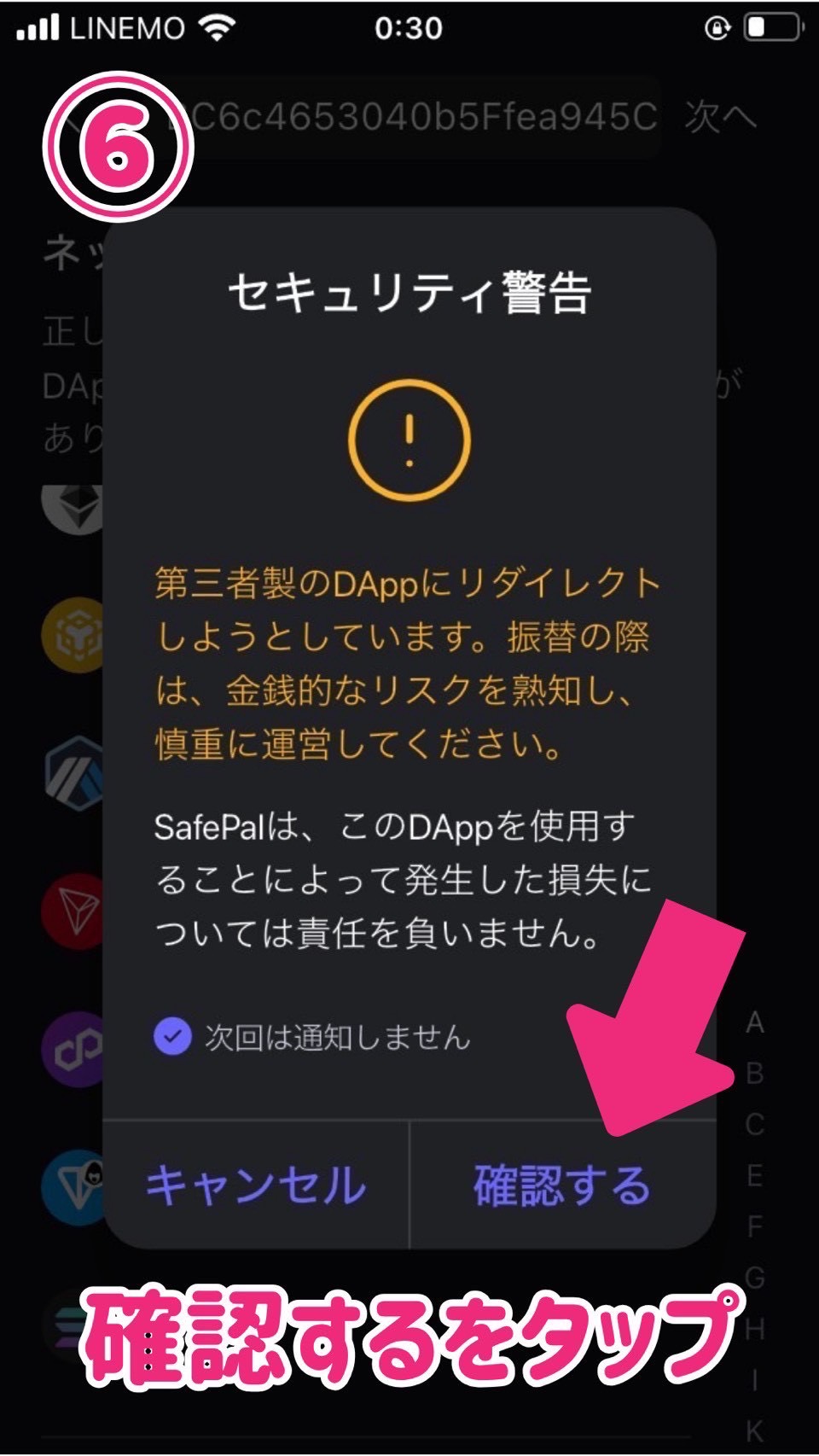Cancel the security warning with キャンセル

click(x=256, y=1185)
